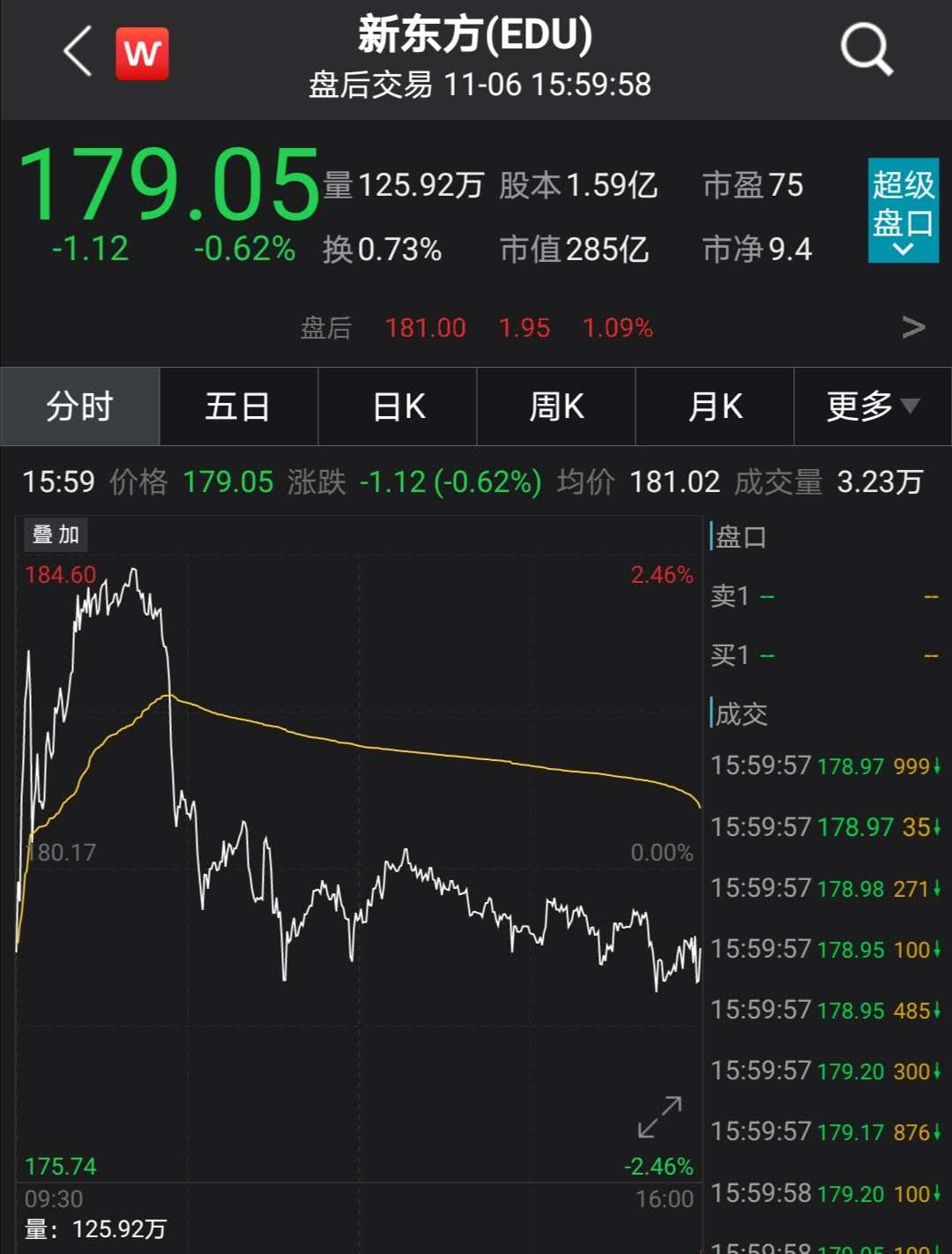
Task: Switch to the 五日 chart tab
Action: (238, 407)
